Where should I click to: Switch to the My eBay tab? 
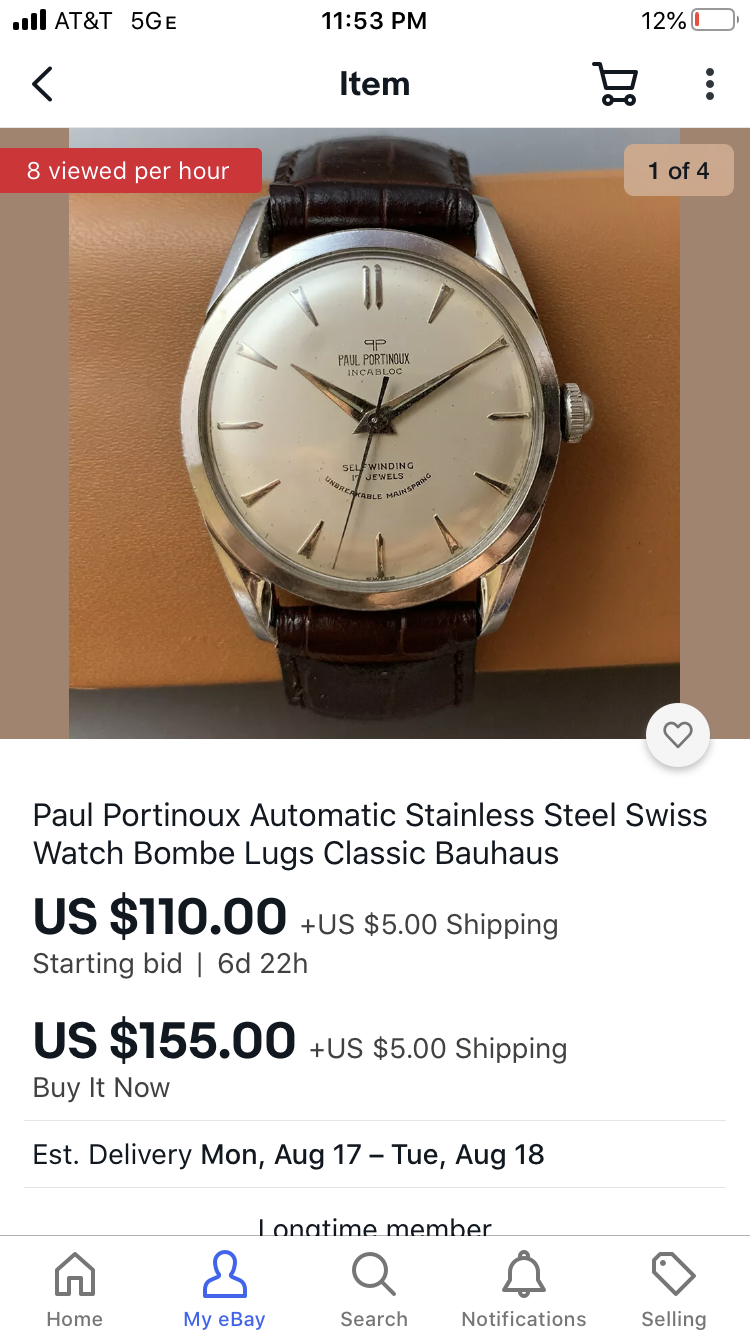pos(224,1289)
